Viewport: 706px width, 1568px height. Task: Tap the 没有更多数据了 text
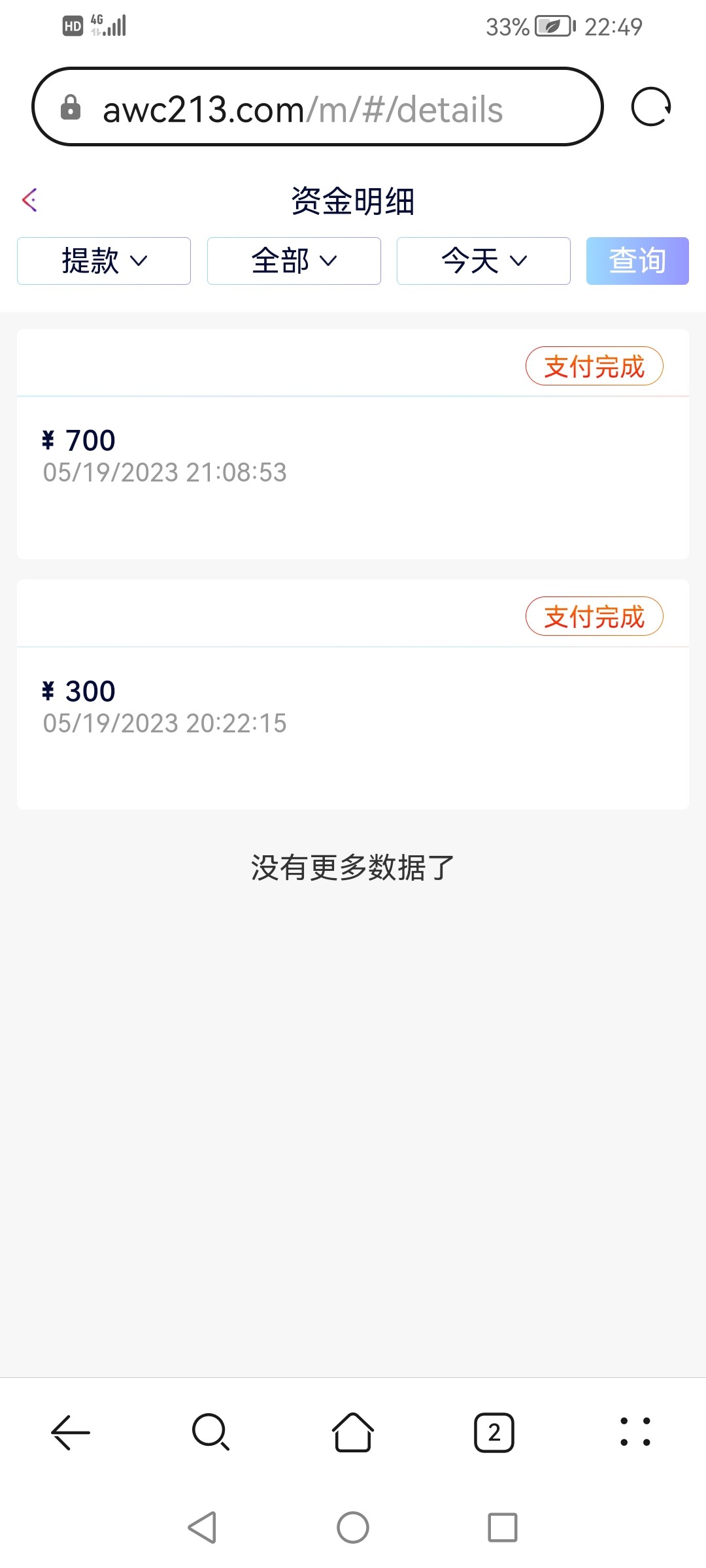tap(352, 865)
